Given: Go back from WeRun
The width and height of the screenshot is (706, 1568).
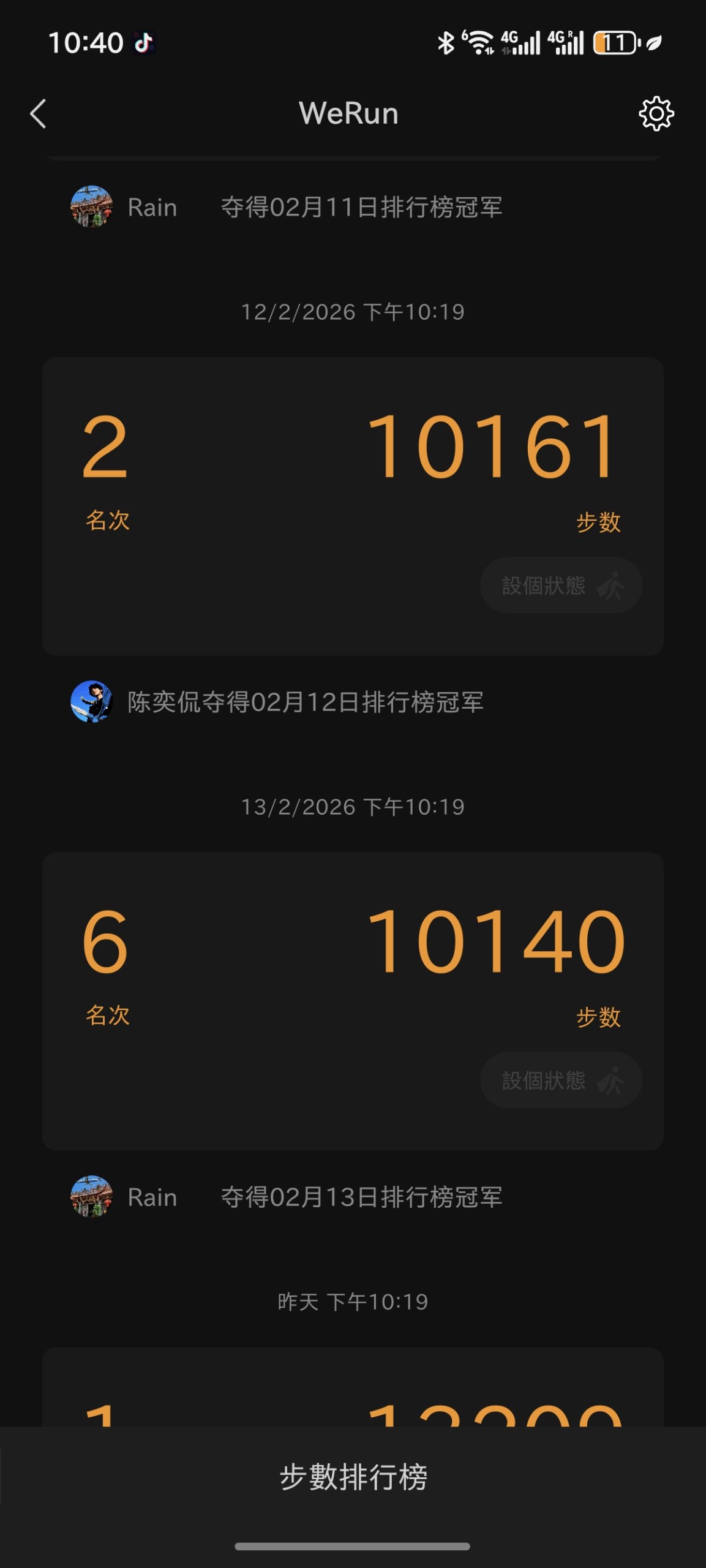Looking at the screenshot, I should click(38, 114).
